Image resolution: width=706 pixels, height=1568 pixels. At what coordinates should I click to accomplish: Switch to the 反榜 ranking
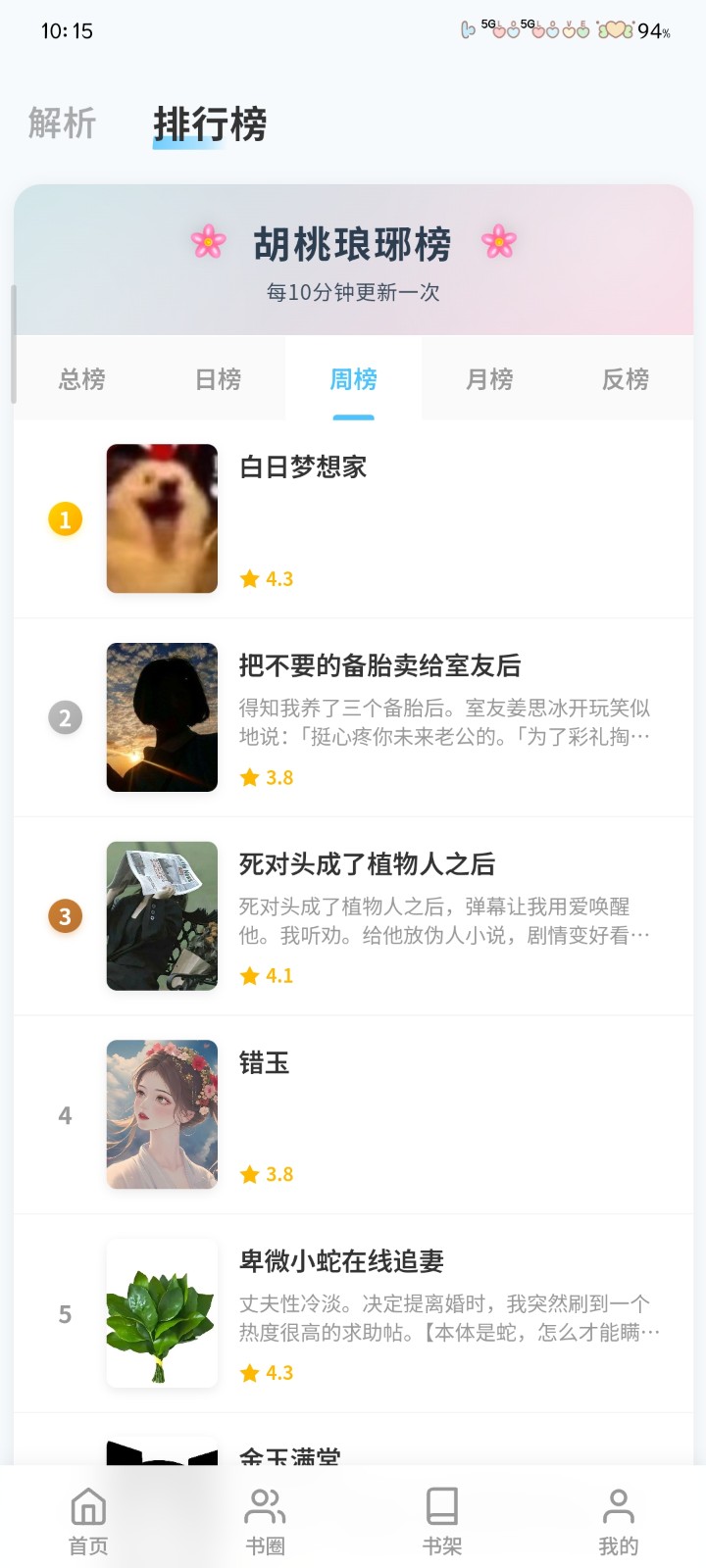(626, 379)
